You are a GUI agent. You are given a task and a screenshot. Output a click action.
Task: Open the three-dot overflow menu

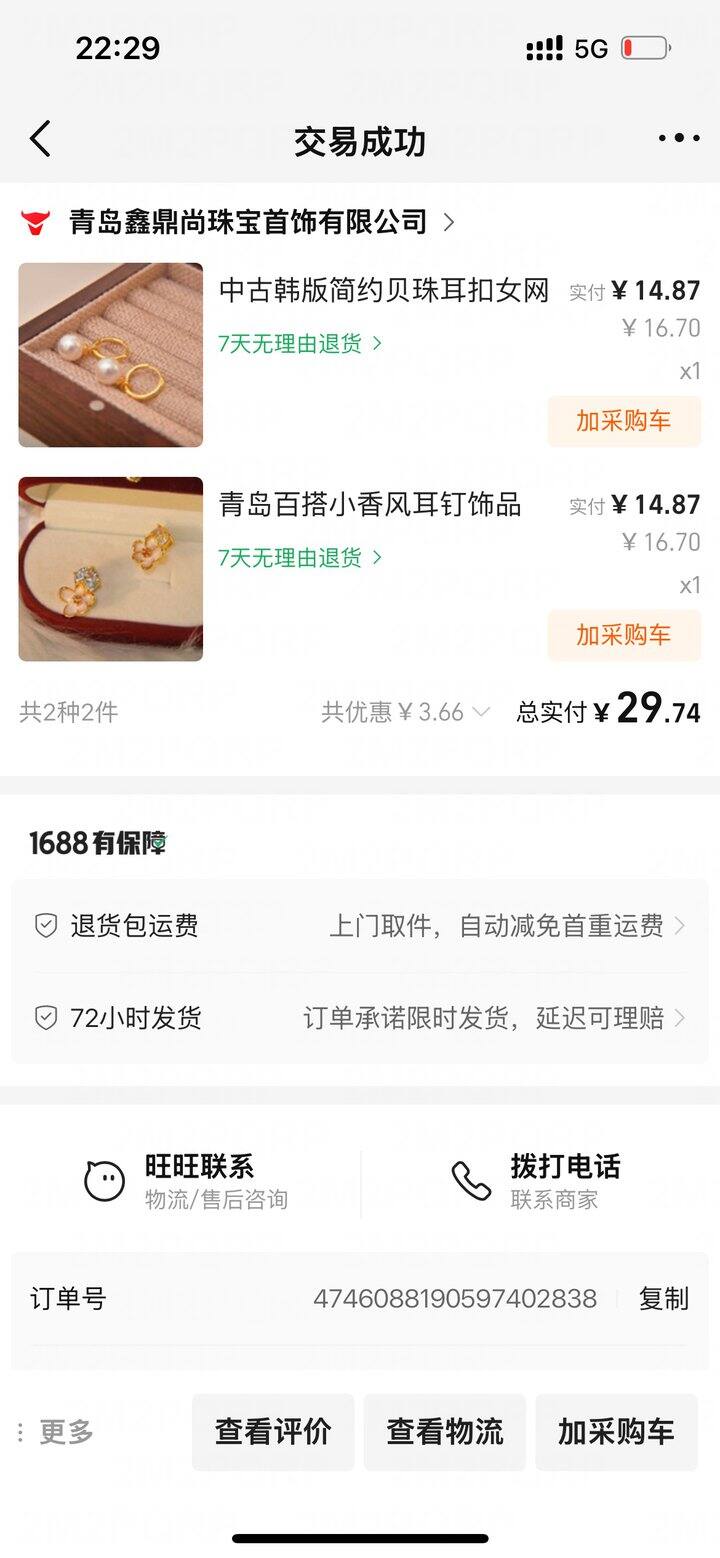tap(679, 139)
